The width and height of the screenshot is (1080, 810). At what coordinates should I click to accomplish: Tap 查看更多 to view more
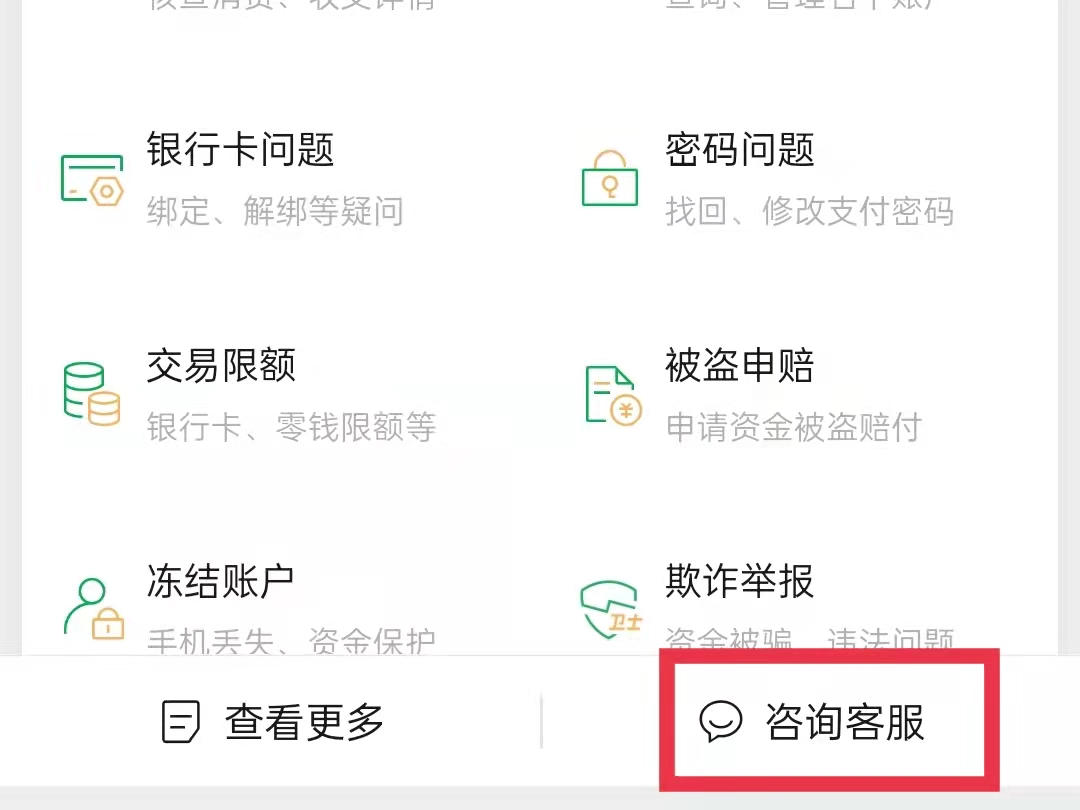274,721
